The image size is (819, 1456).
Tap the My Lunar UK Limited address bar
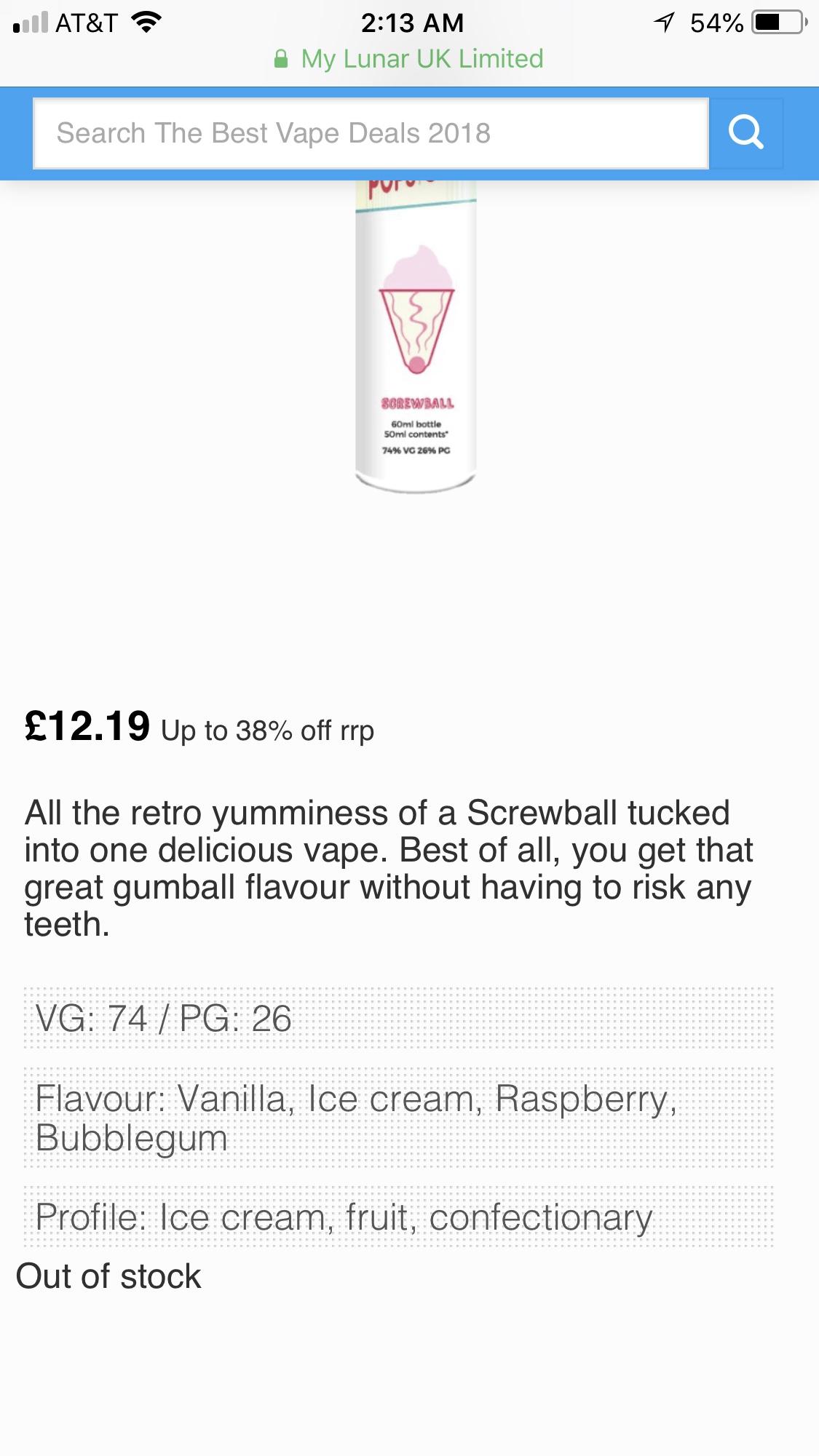pyautogui.click(x=409, y=59)
